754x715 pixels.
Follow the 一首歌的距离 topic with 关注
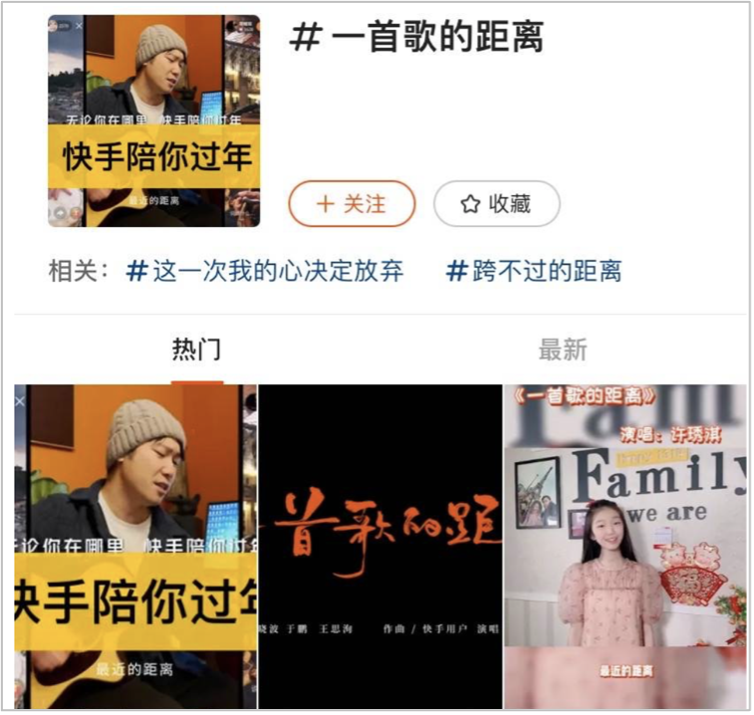pyautogui.click(x=351, y=204)
